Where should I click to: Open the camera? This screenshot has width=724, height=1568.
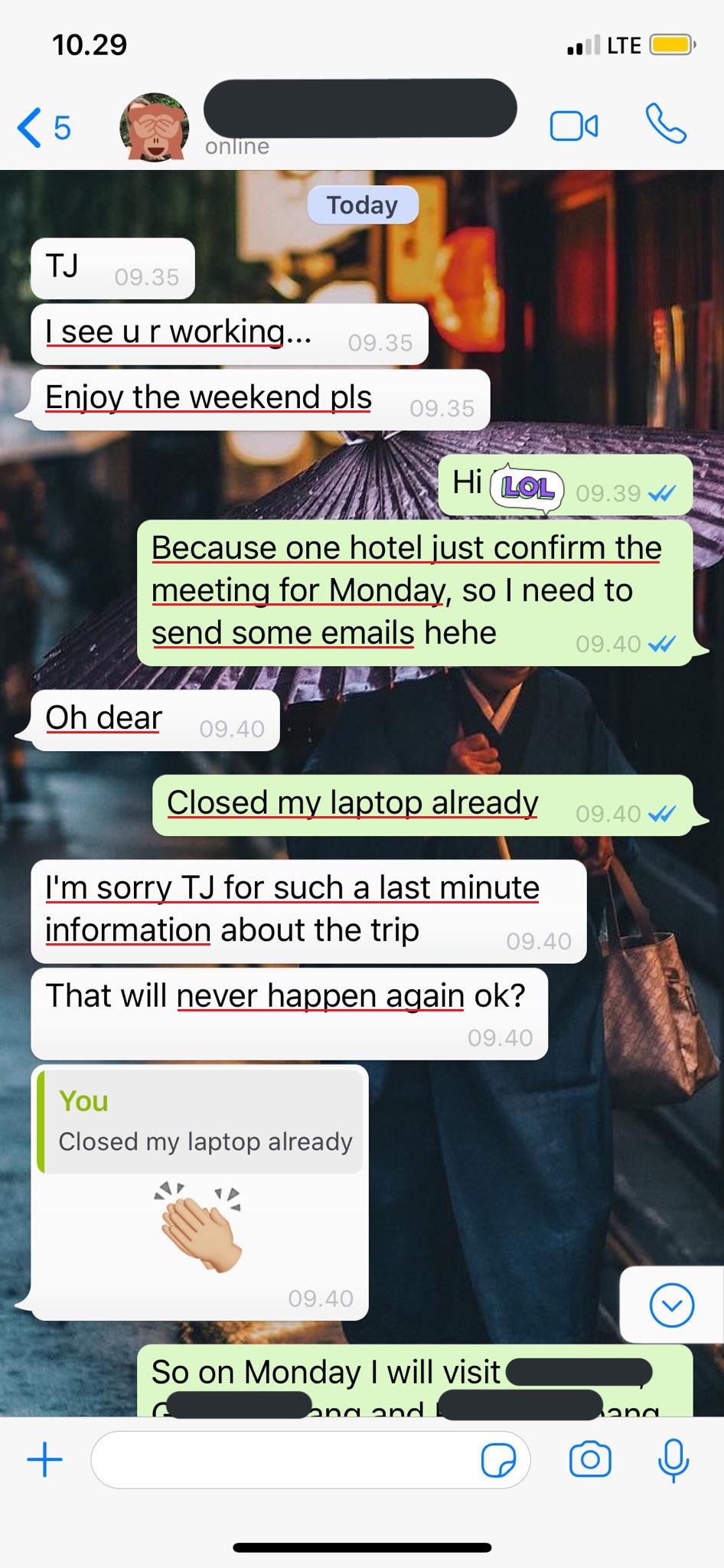point(590,1459)
